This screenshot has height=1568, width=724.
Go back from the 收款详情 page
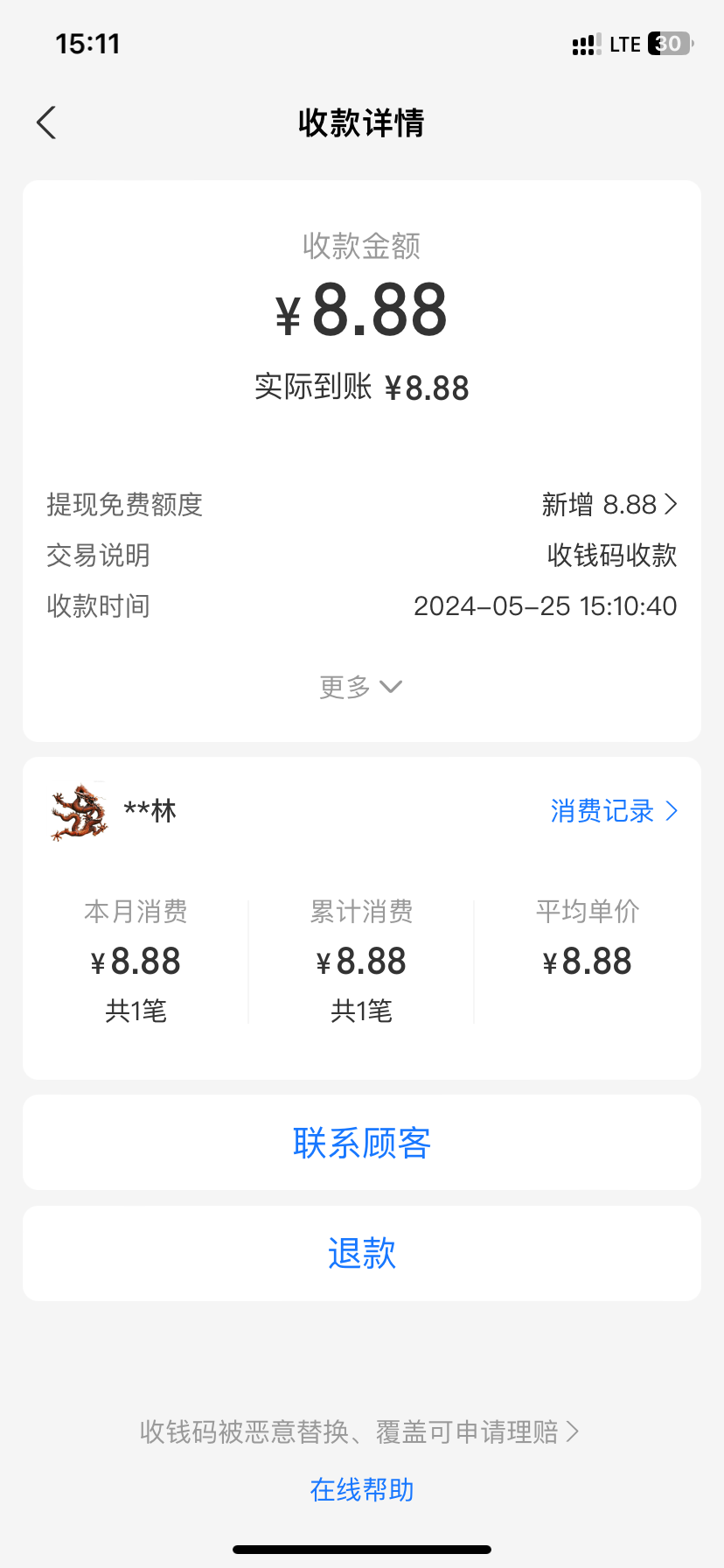point(47,122)
